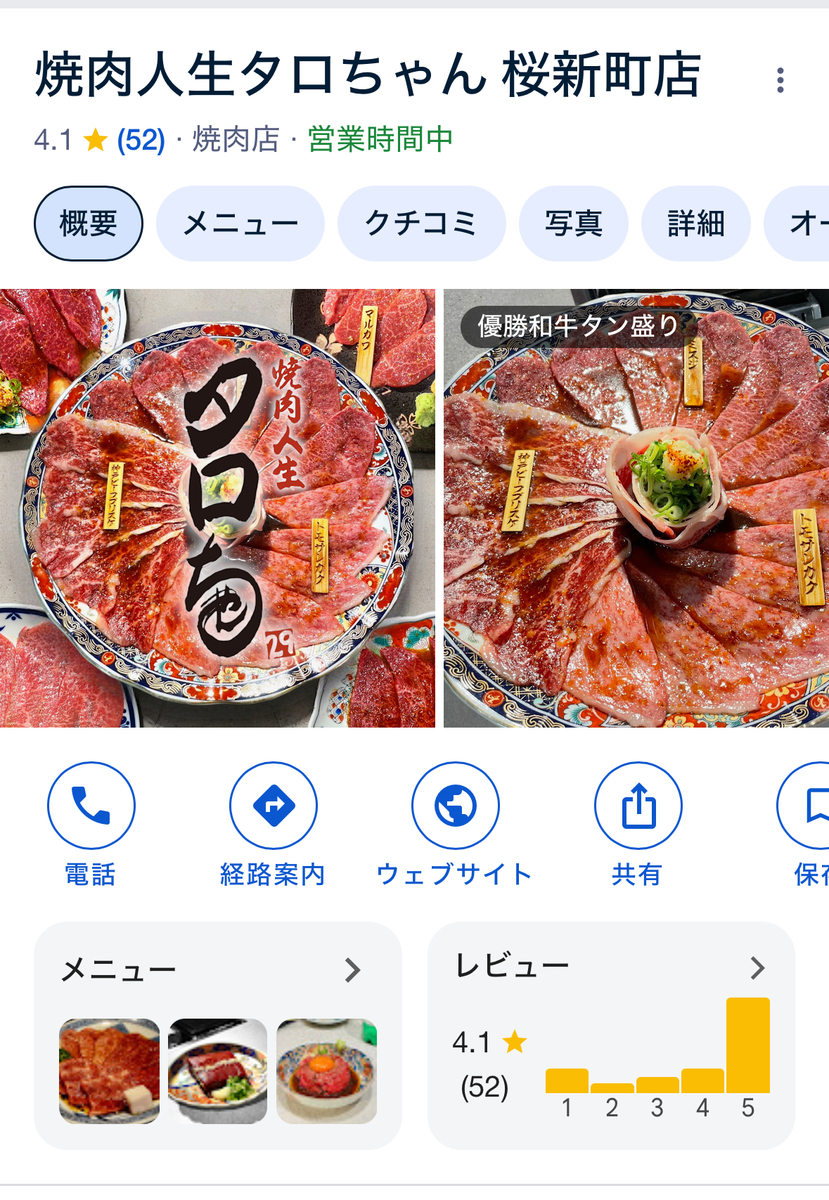This screenshot has height=1200, width=829.
Task: Select the 概要 tab
Action: [89, 223]
